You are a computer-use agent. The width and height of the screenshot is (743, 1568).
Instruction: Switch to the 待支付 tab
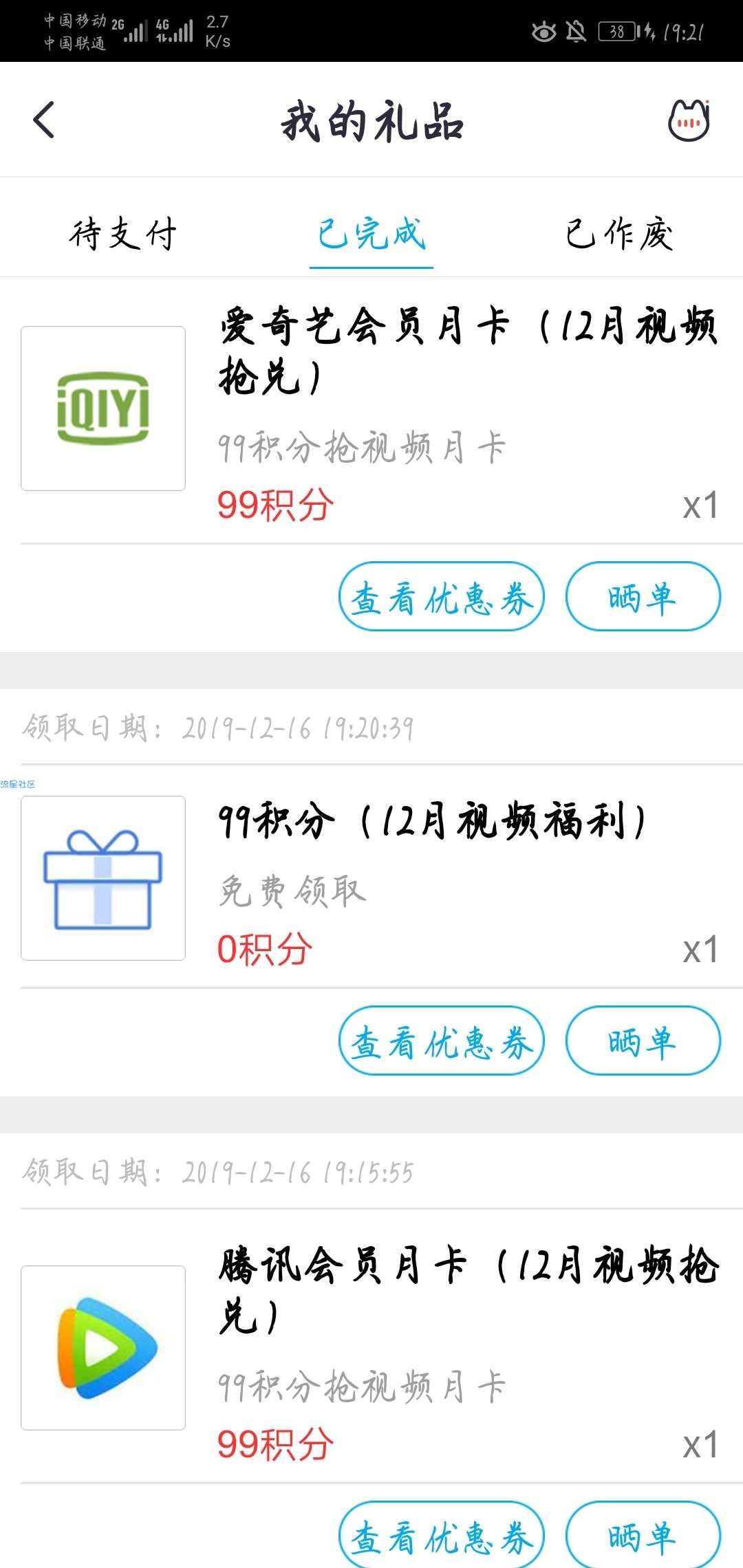(123, 234)
